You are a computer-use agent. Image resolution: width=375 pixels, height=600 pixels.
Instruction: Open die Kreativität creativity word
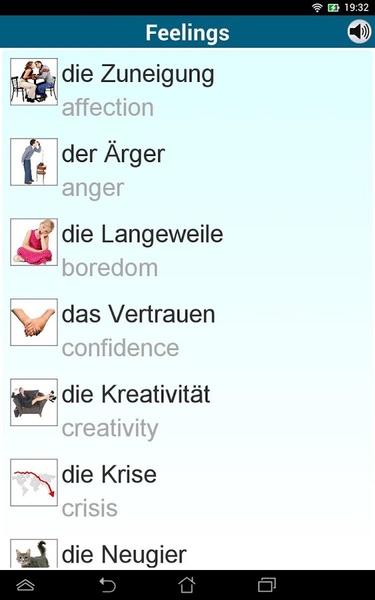point(188,411)
